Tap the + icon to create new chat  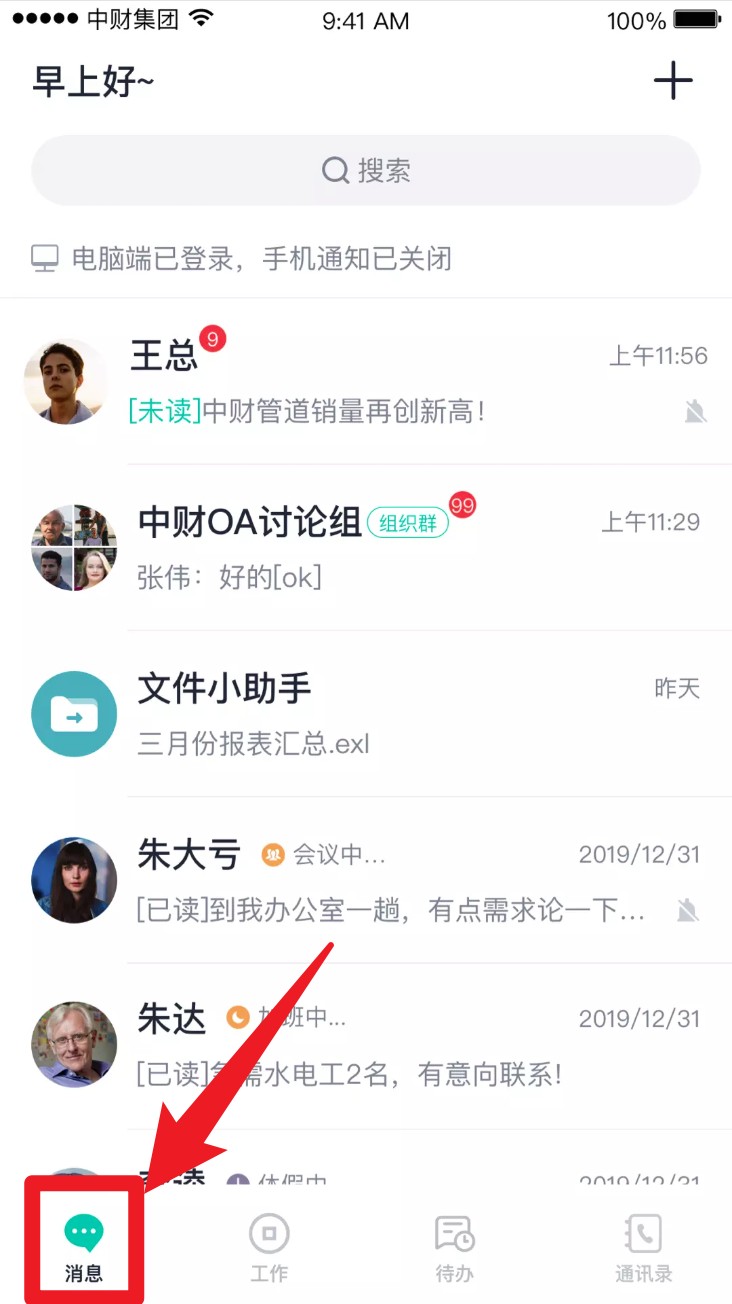pyautogui.click(x=673, y=81)
